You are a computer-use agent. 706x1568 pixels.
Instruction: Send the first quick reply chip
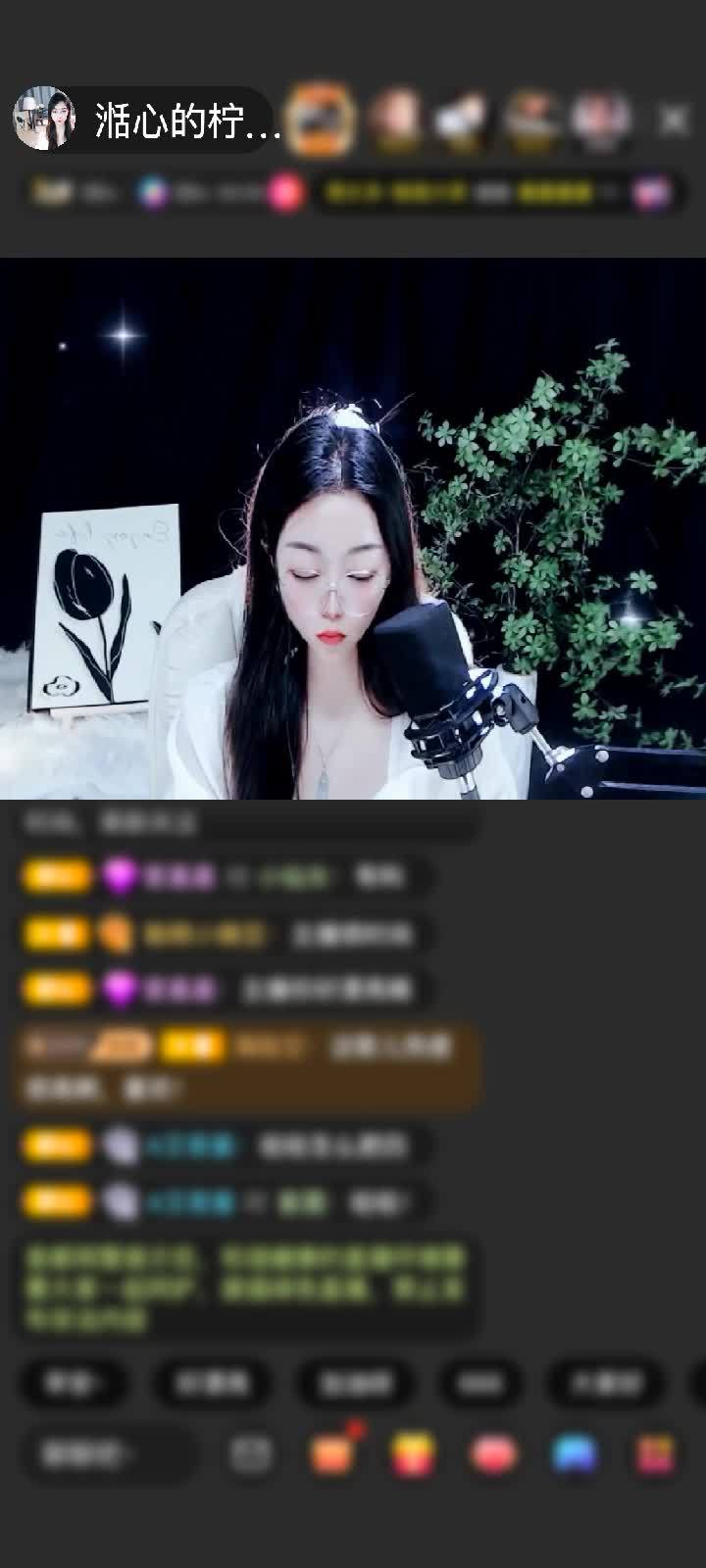point(74,1383)
